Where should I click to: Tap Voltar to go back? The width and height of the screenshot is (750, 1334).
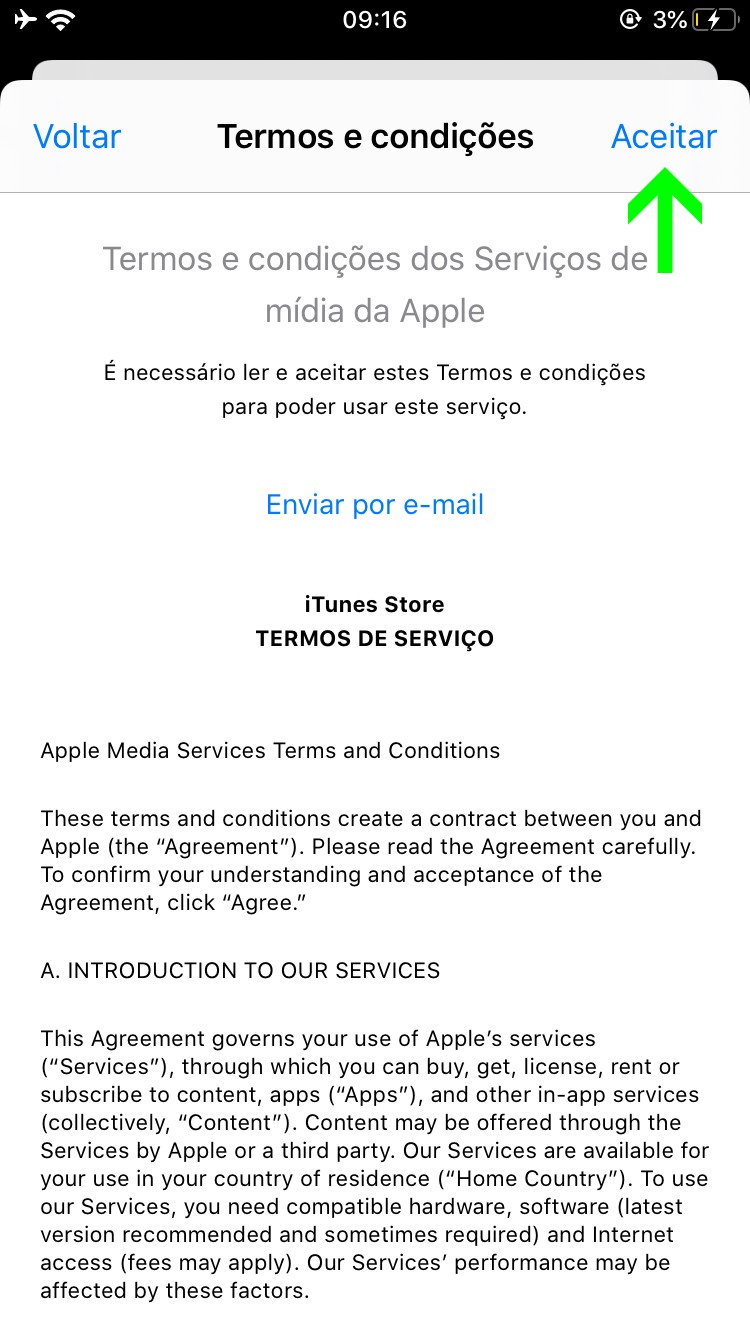(x=77, y=137)
